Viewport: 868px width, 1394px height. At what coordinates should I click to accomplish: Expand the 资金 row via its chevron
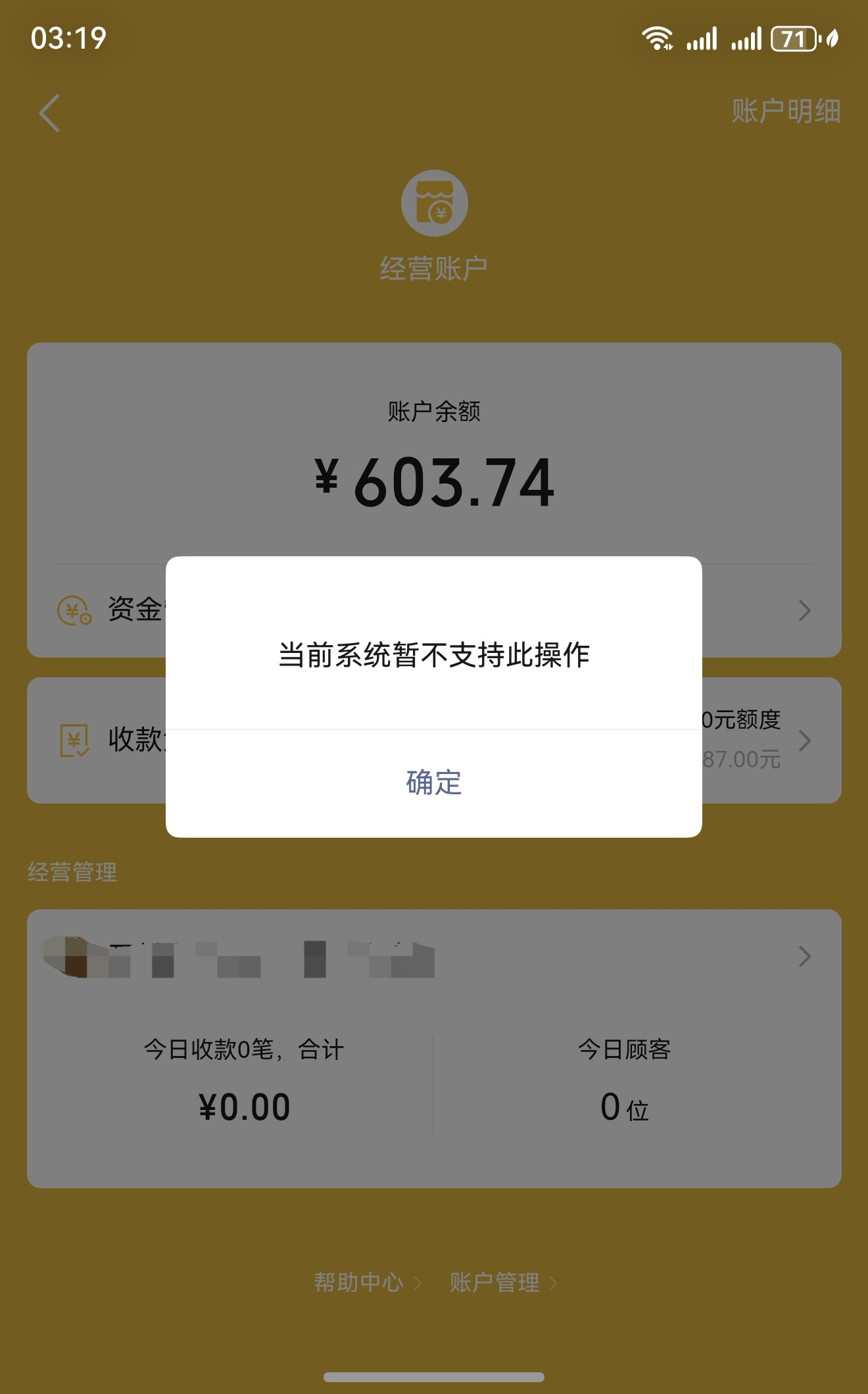804,611
